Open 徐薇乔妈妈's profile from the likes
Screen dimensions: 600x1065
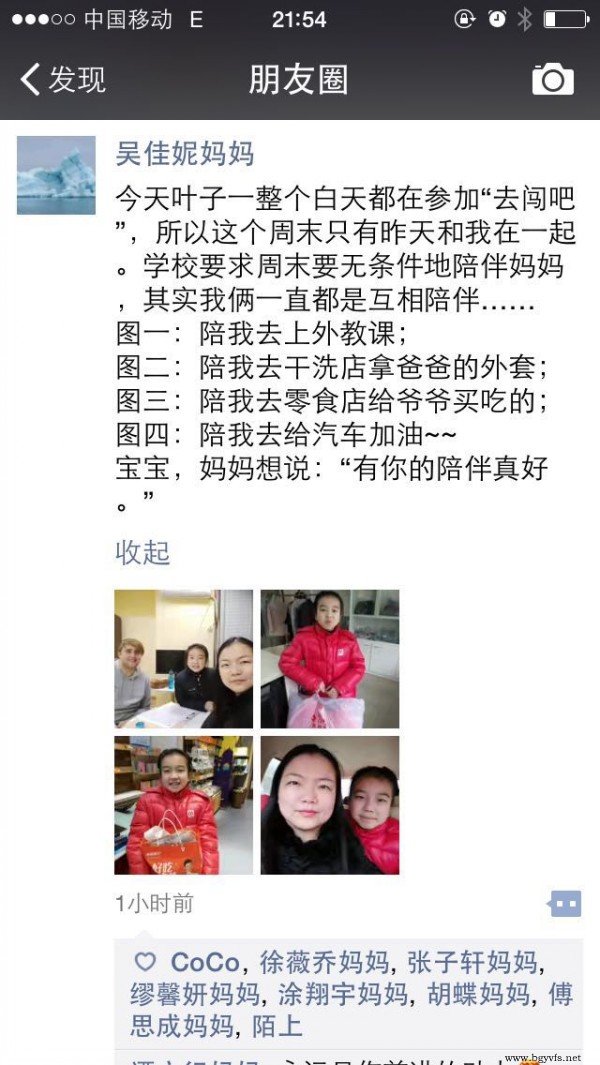324,962
